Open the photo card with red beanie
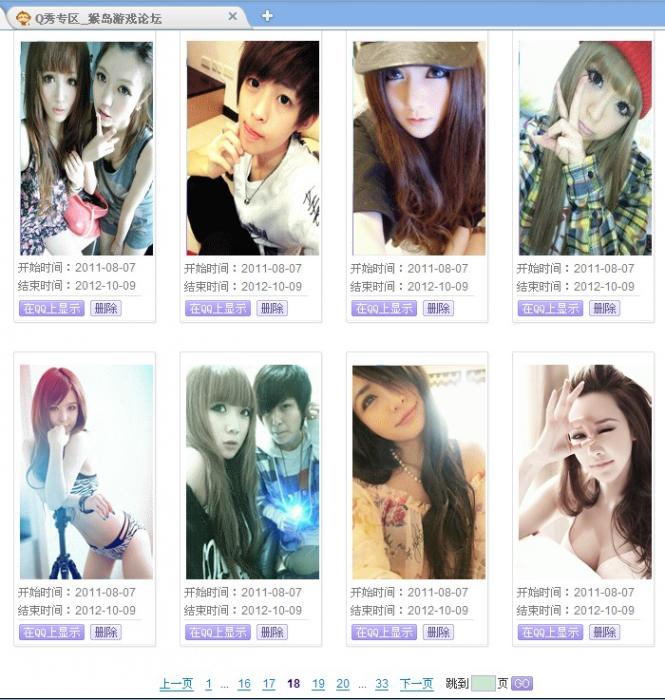665x700 pixels. pyautogui.click(x=584, y=148)
